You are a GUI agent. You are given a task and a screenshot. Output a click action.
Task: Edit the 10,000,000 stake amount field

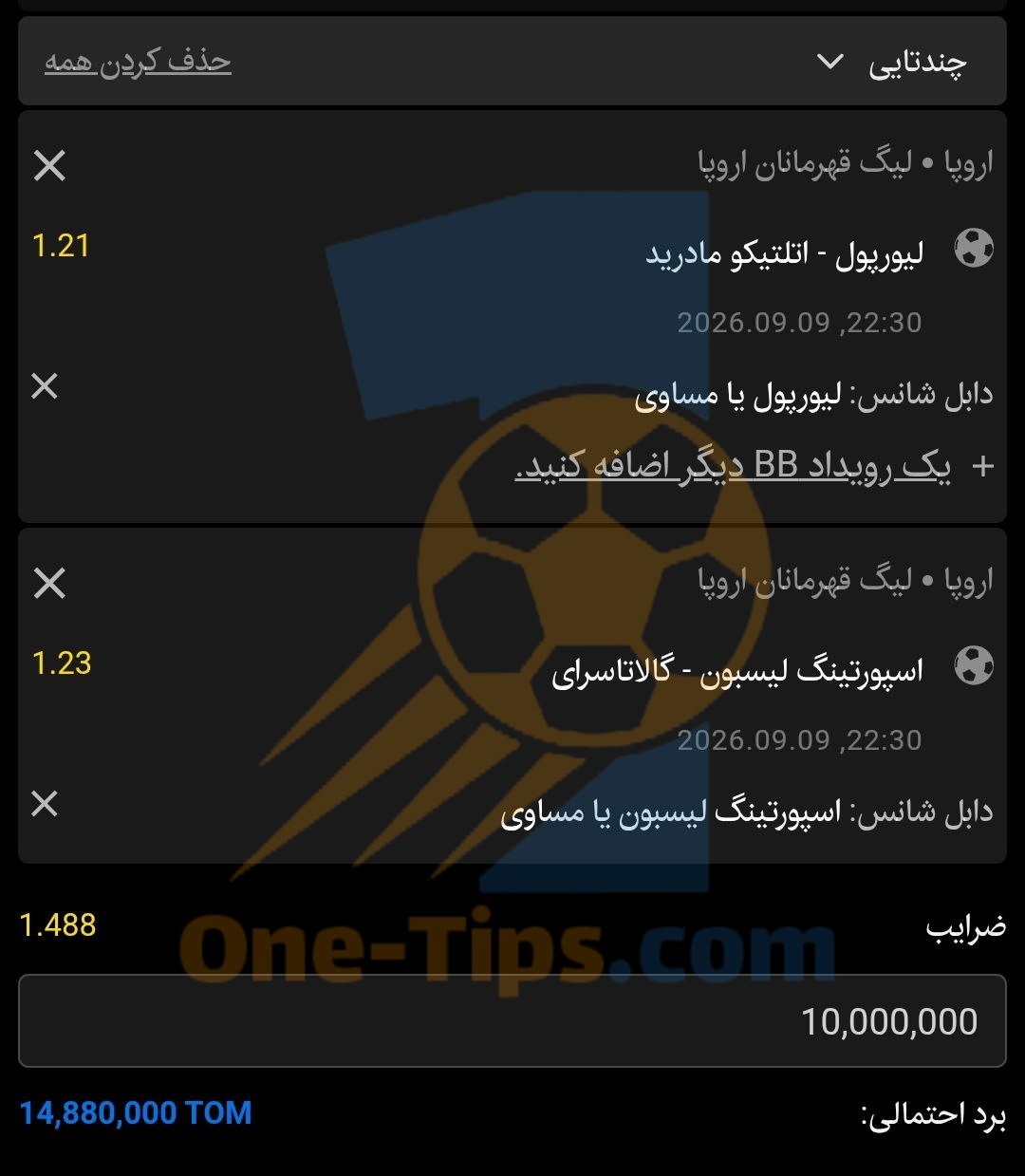point(512,1021)
